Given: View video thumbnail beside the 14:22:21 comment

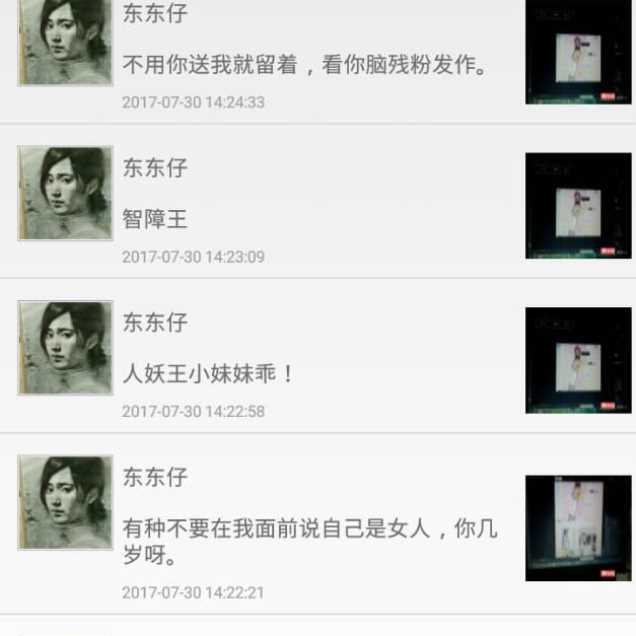Looking at the screenshot, I should tap(578, 527).
